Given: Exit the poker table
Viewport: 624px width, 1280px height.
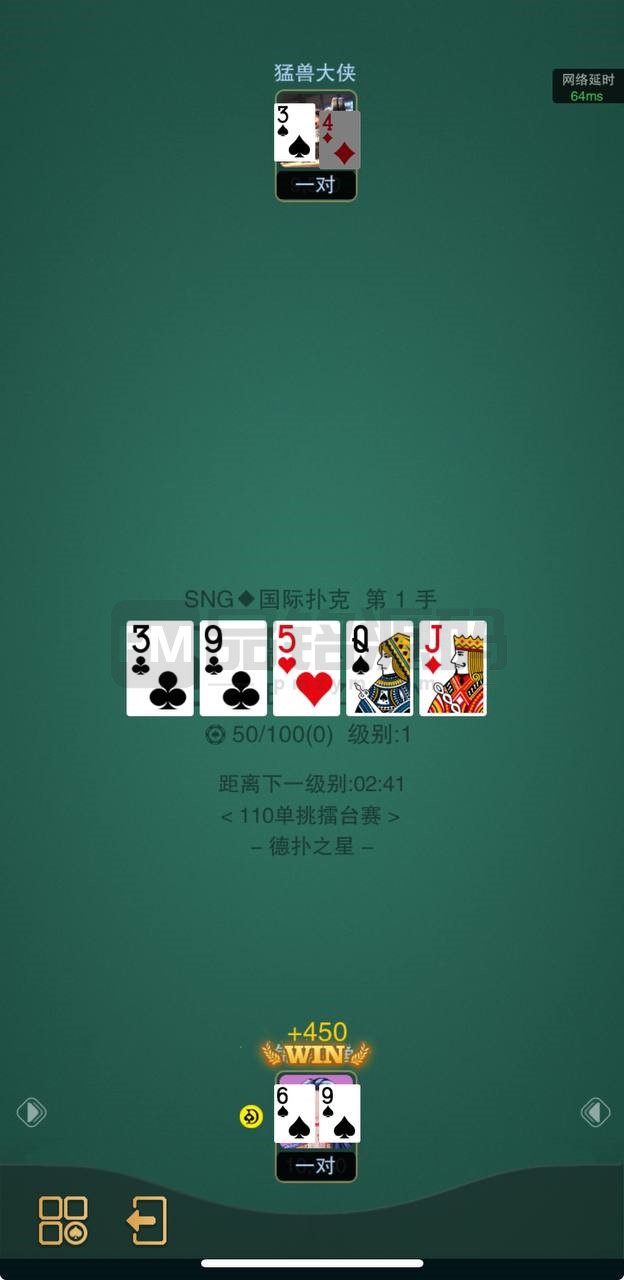Looking at the screenshot, I should coord(147,1221).
